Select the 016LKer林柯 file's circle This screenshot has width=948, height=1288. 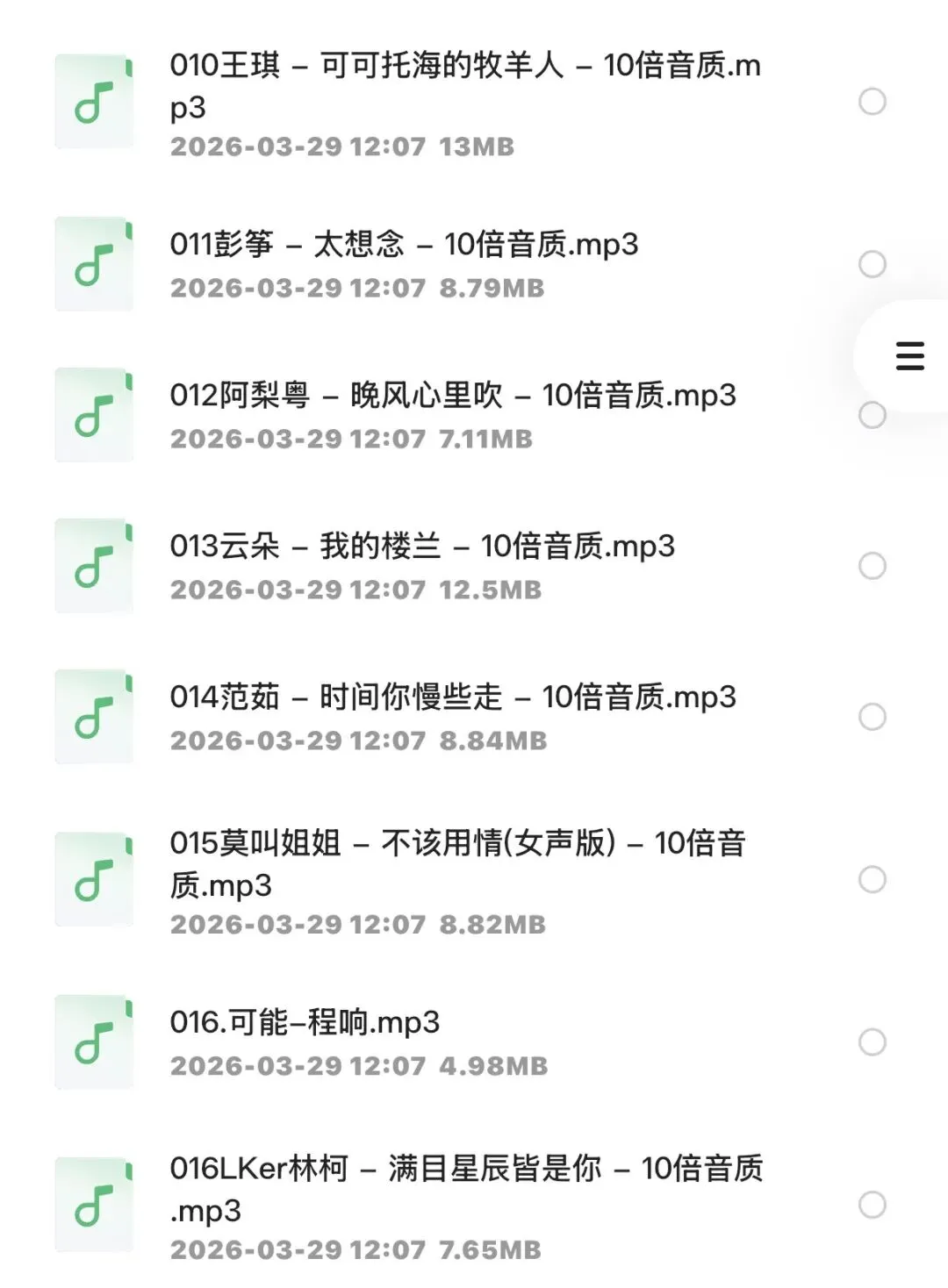(x=872, y=1205)
